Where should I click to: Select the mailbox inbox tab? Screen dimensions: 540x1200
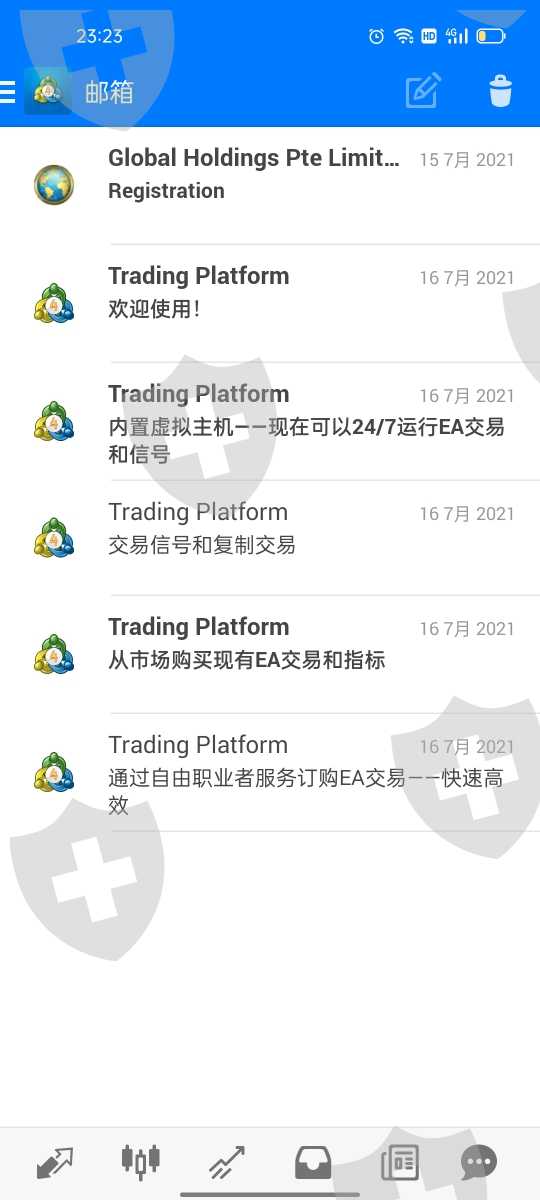pyautogui.click(x=313, y=1163)
